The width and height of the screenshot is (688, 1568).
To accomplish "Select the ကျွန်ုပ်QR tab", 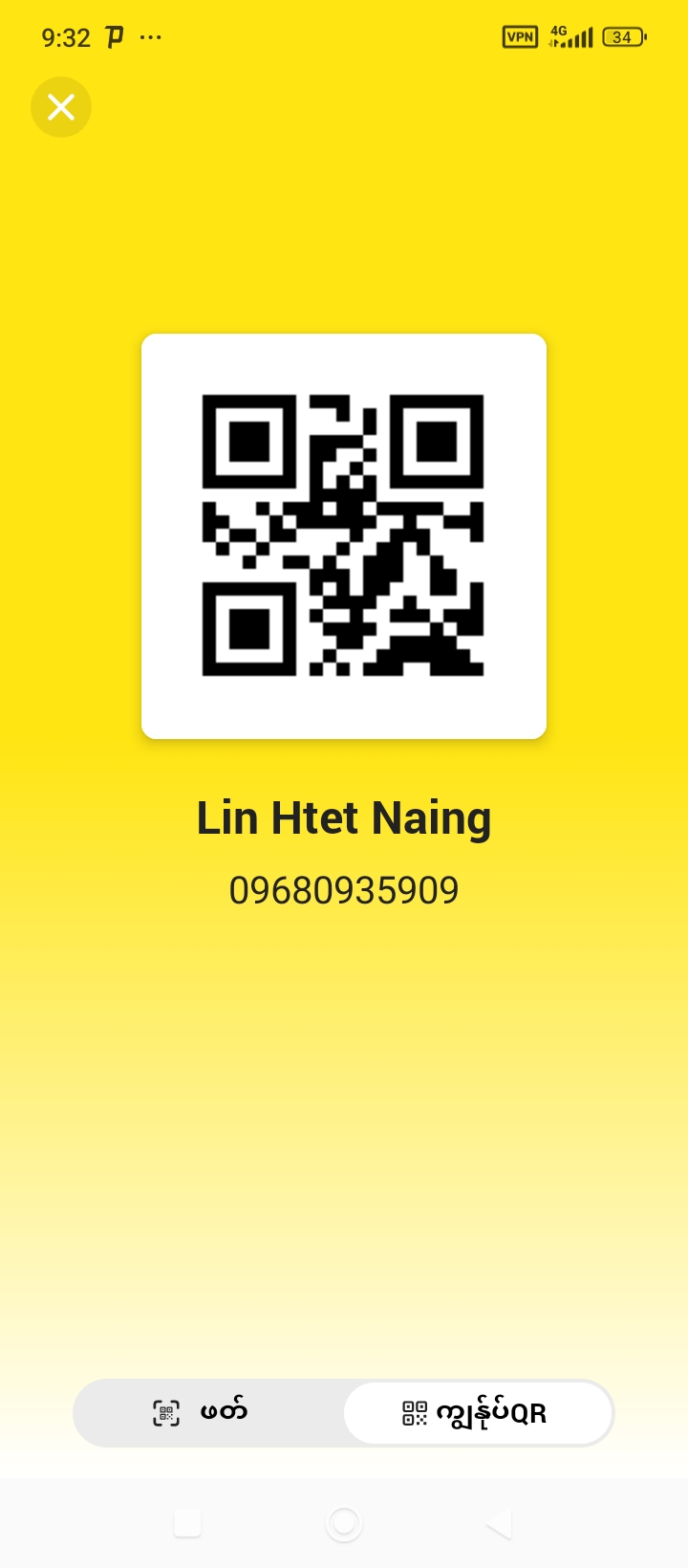I will click(476, 1412).
